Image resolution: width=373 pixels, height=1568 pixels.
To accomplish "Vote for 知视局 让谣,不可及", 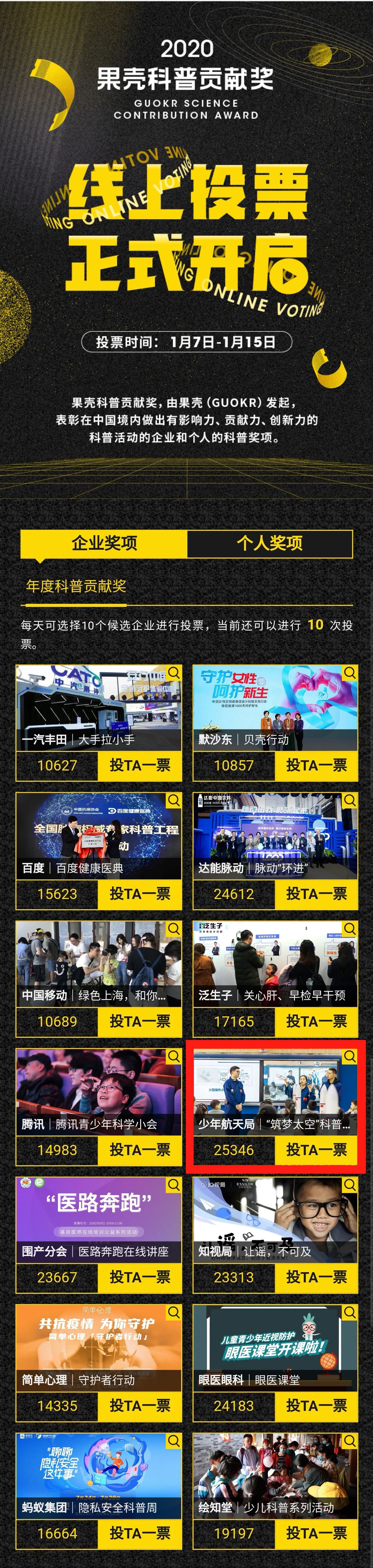I will pyautogui.click(x=316, y=1277).
